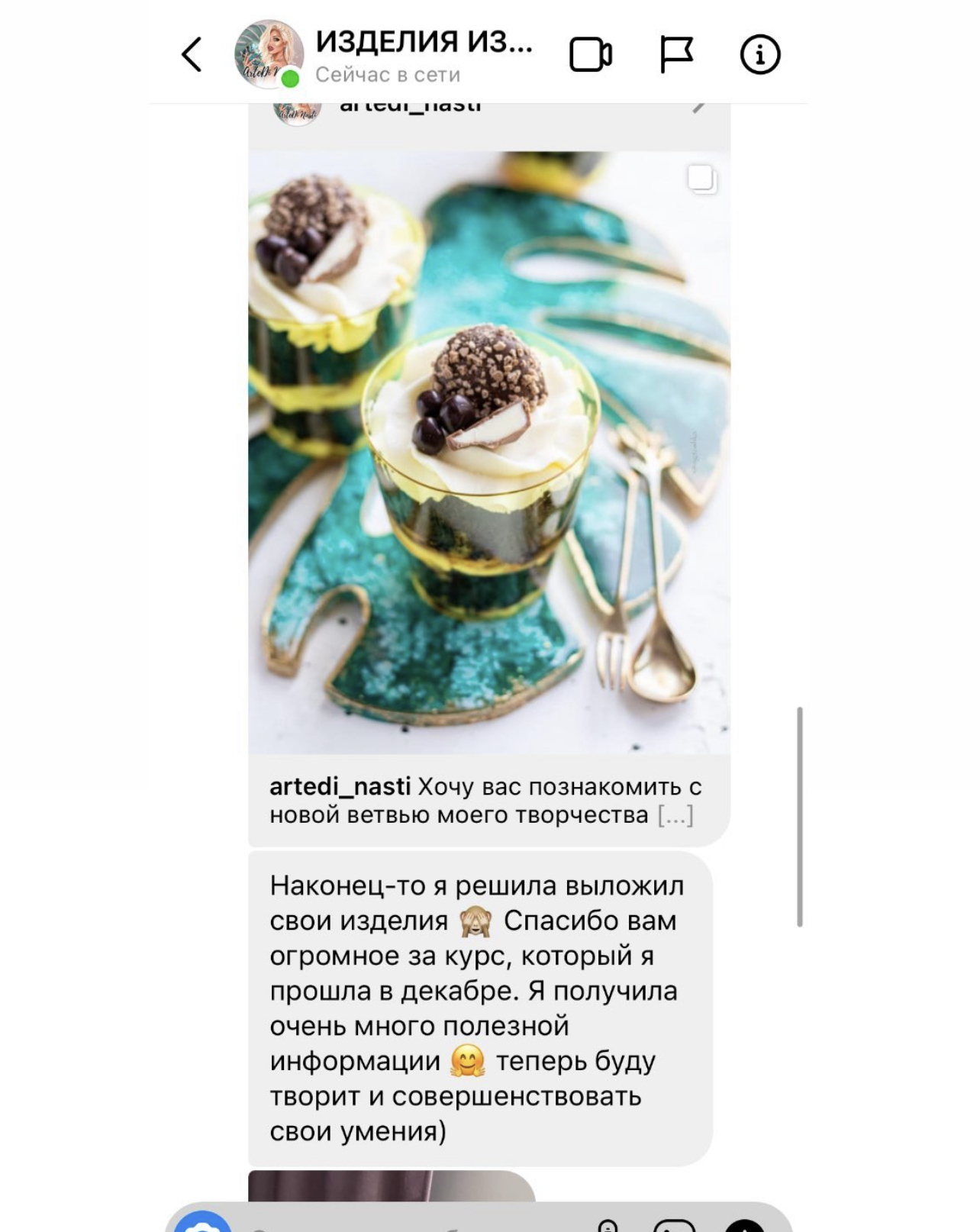980x1232 pixels.
Task: Flag this conversation
Action: 675,55
